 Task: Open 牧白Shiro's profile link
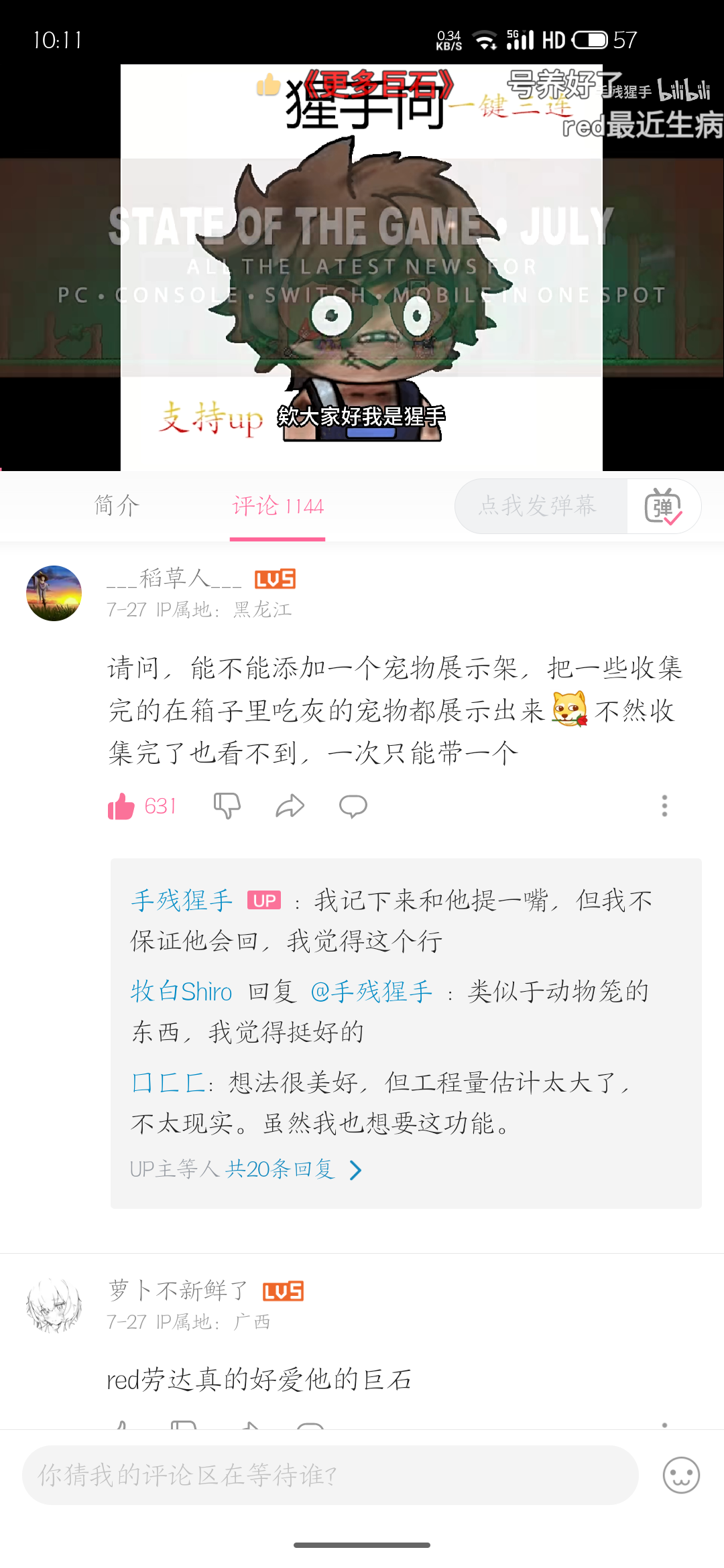coord(181,992)
